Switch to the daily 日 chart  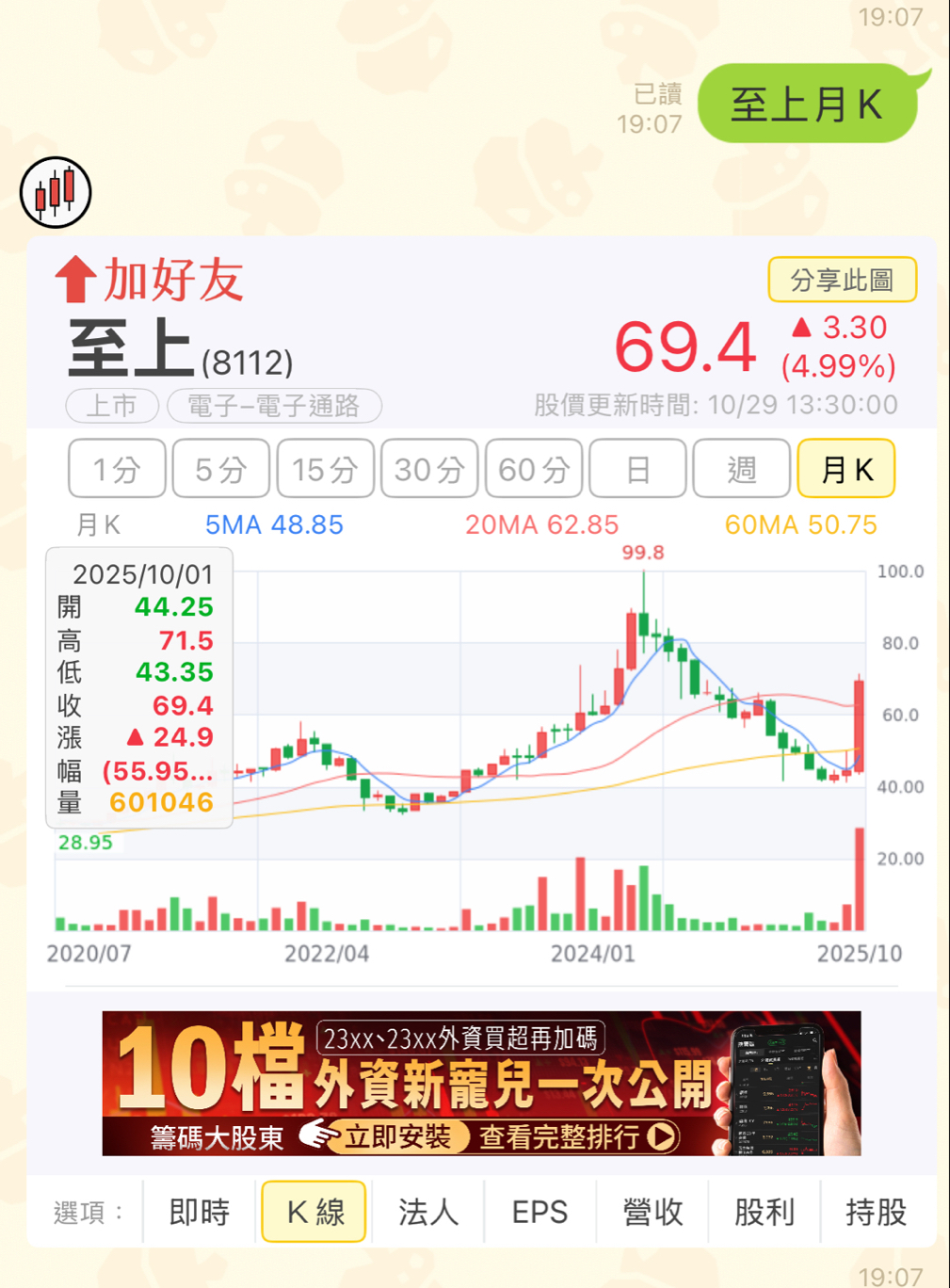coord(637,469)
